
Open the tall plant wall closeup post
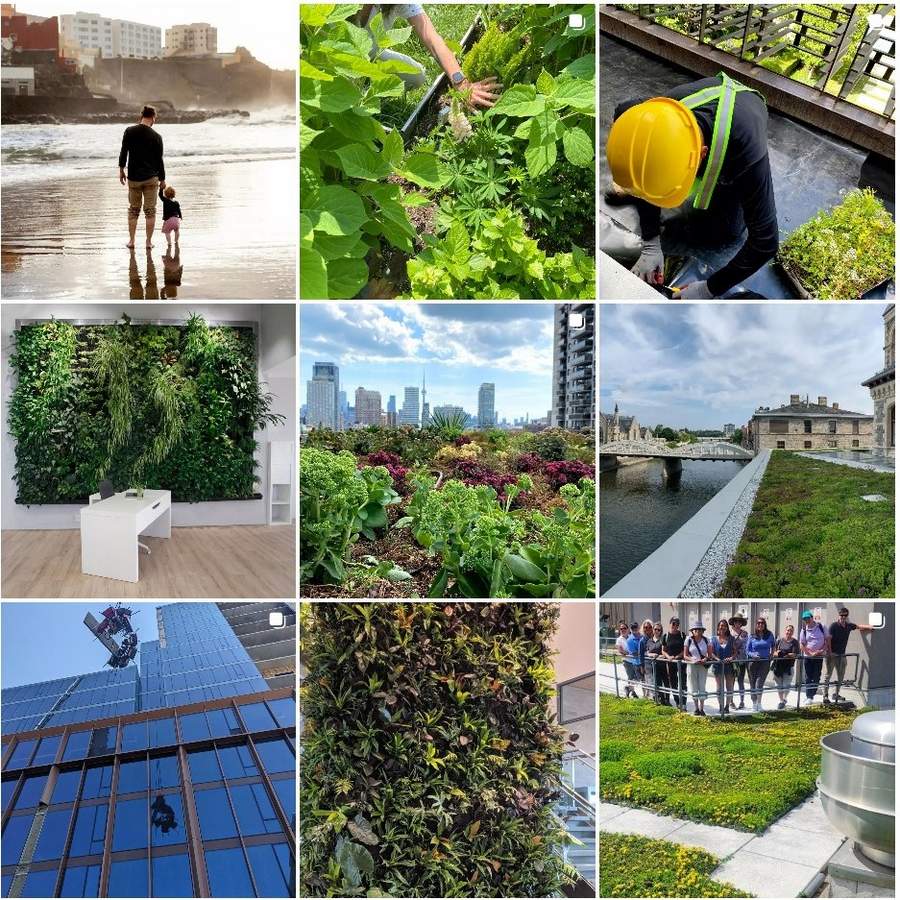pyautogui.click(x=447, y=750)
